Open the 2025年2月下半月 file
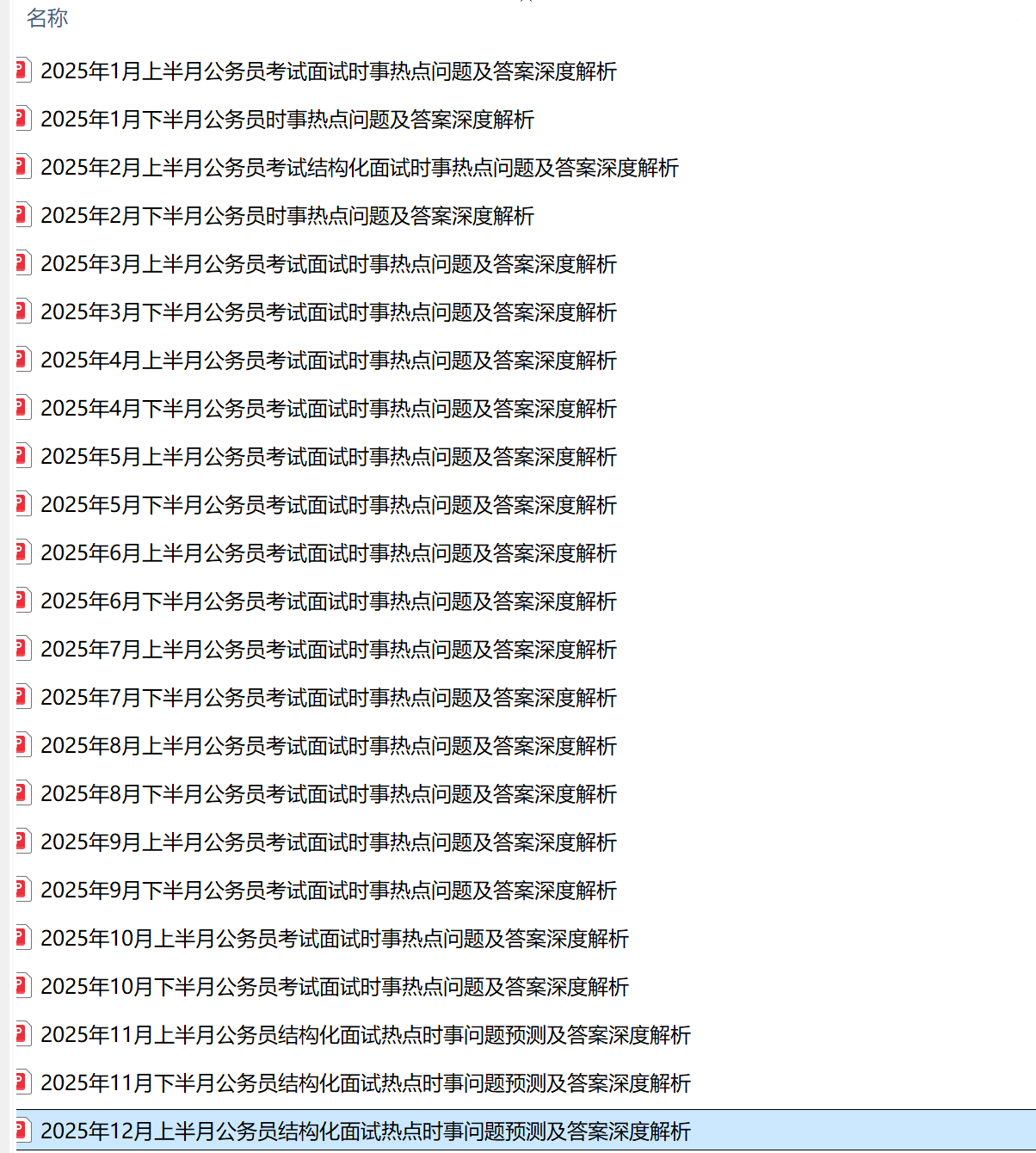The width and height of the screenshot is (1036, 1153). click(287, 216)
